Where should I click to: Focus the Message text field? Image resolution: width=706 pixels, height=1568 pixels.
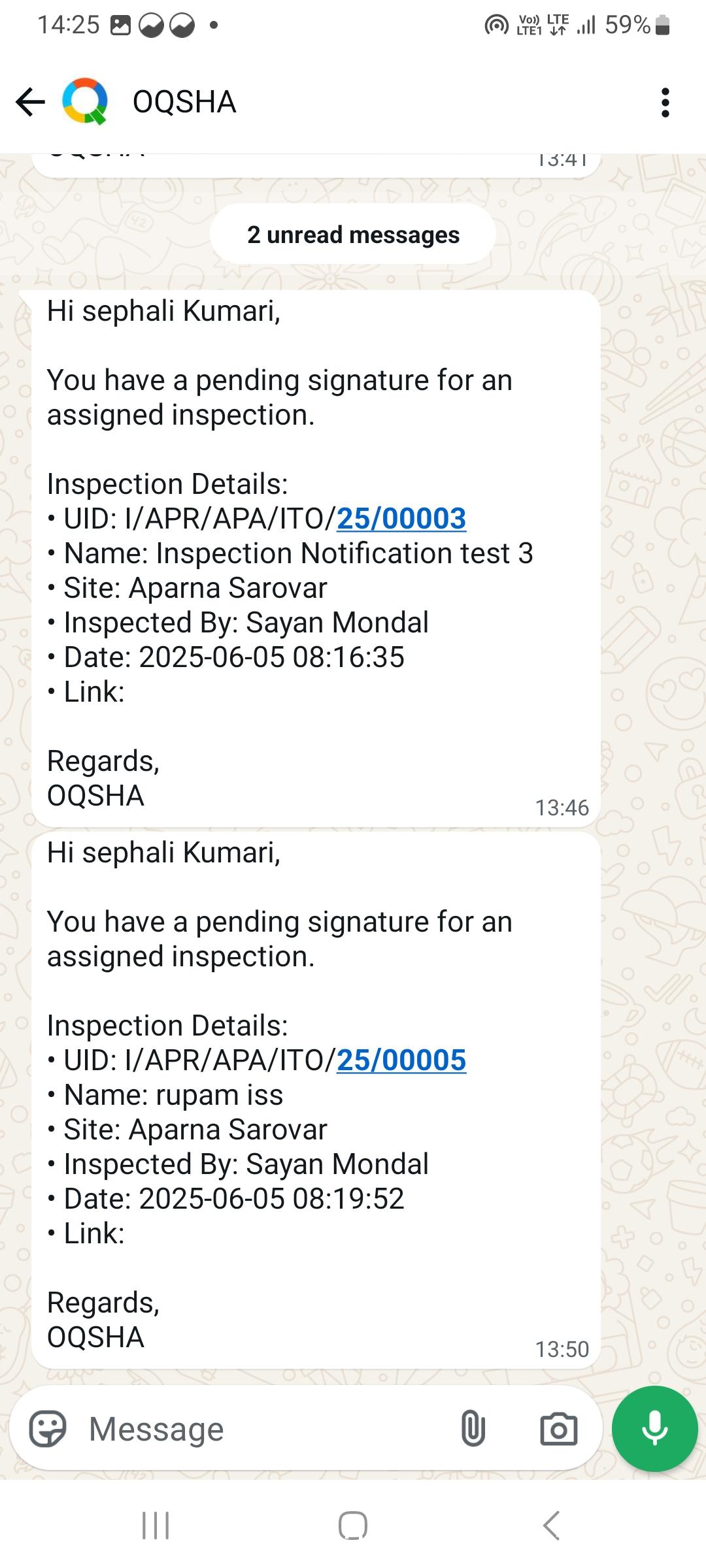pos(261,1429)
